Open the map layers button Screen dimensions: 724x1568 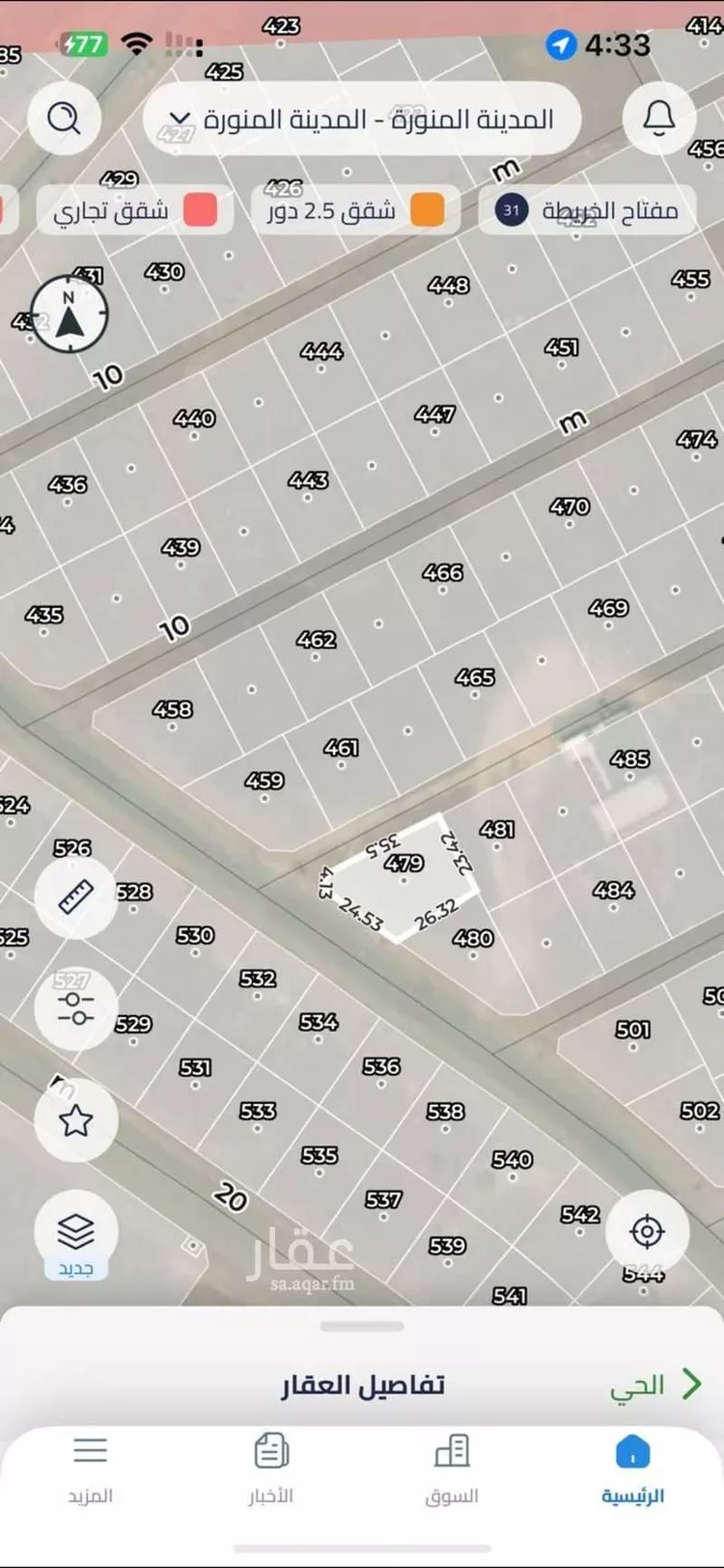click(75, 1232)
